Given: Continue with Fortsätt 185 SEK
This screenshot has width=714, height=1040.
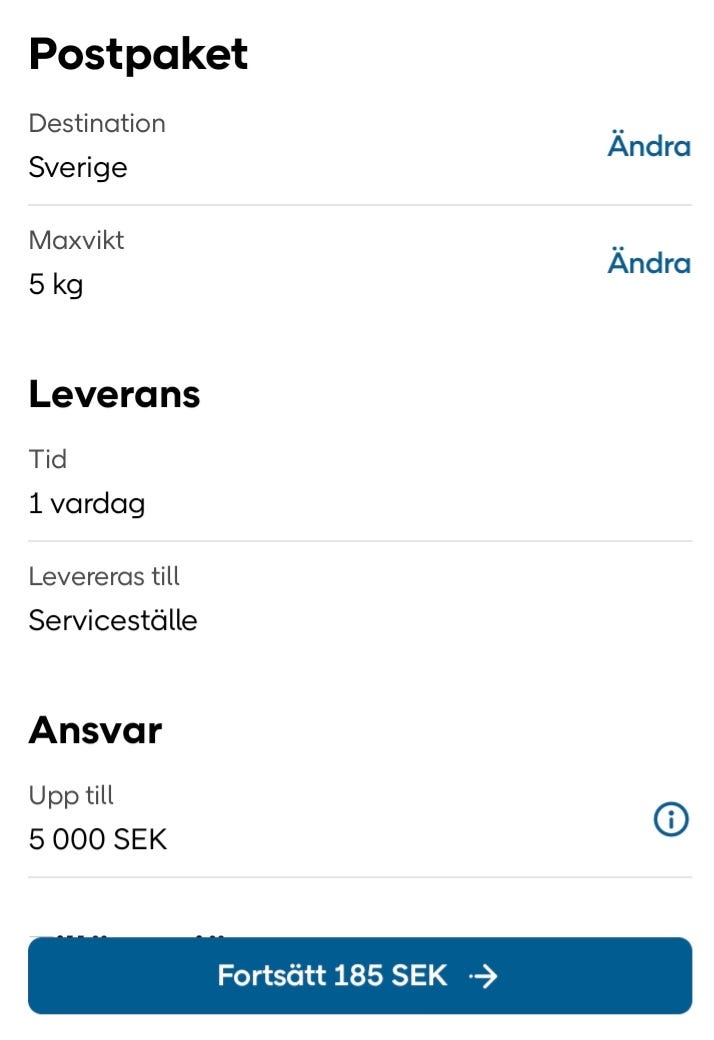Looking at the screenshot, I should (x=359, y=975).
